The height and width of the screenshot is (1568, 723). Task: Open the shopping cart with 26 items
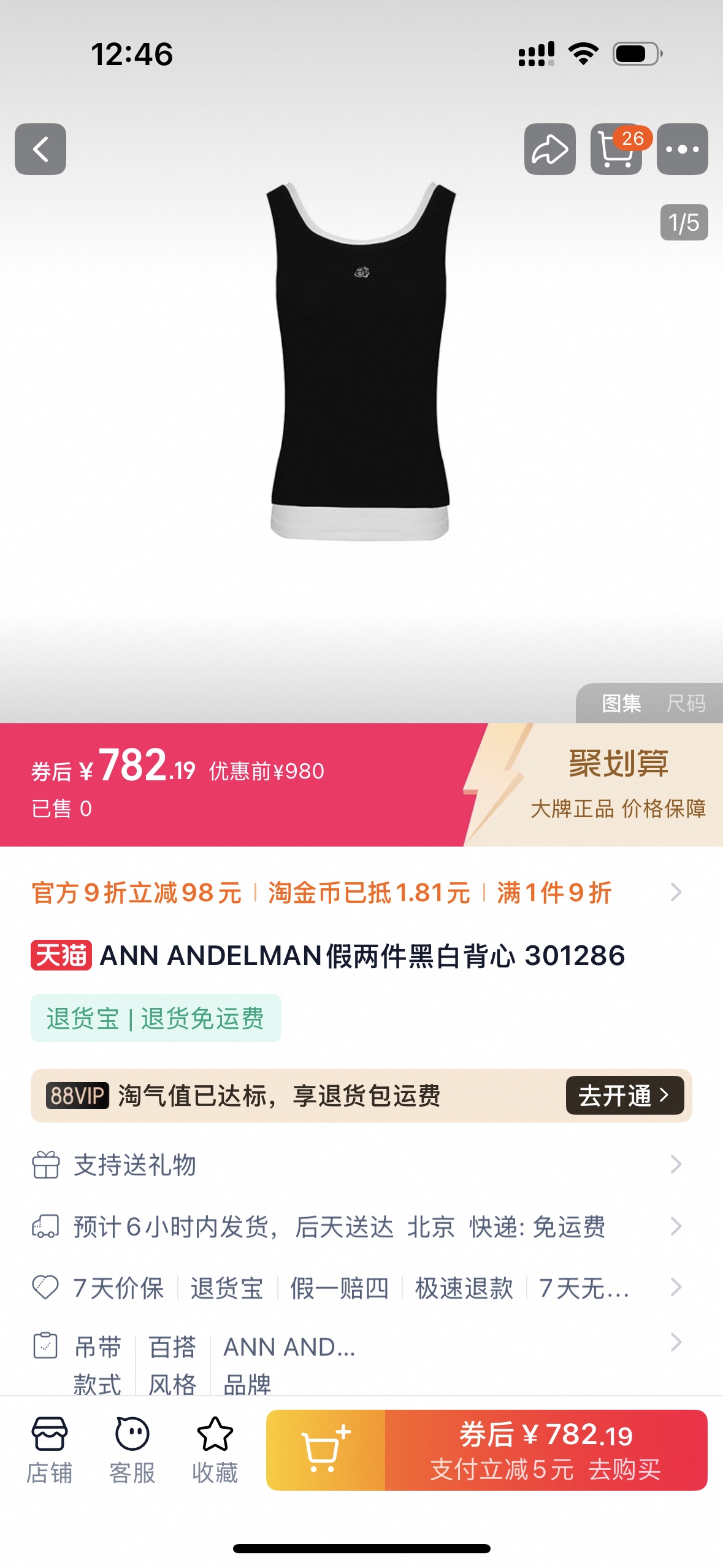pyautogui.click(x=616, y=149)
